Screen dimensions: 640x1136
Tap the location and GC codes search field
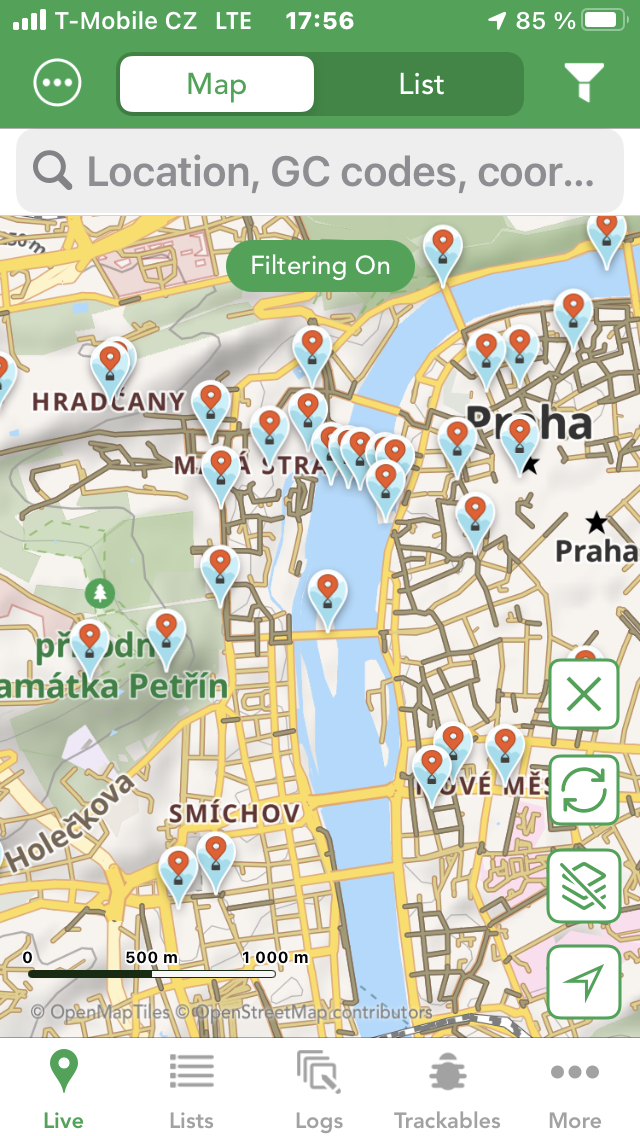coord(320,172)
